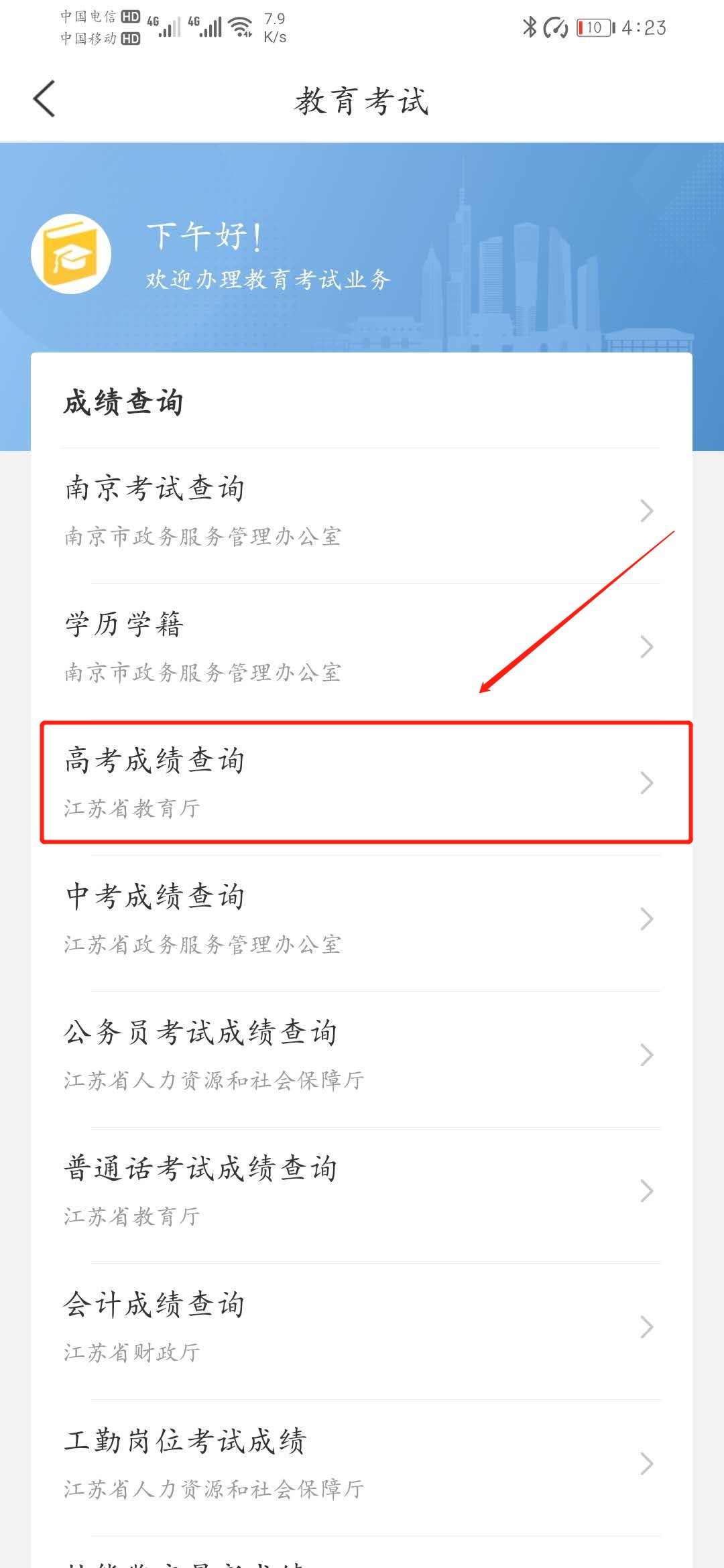Open 公务员考试成绩查询
The image size is (724, 1568).
pos(362,1055)
